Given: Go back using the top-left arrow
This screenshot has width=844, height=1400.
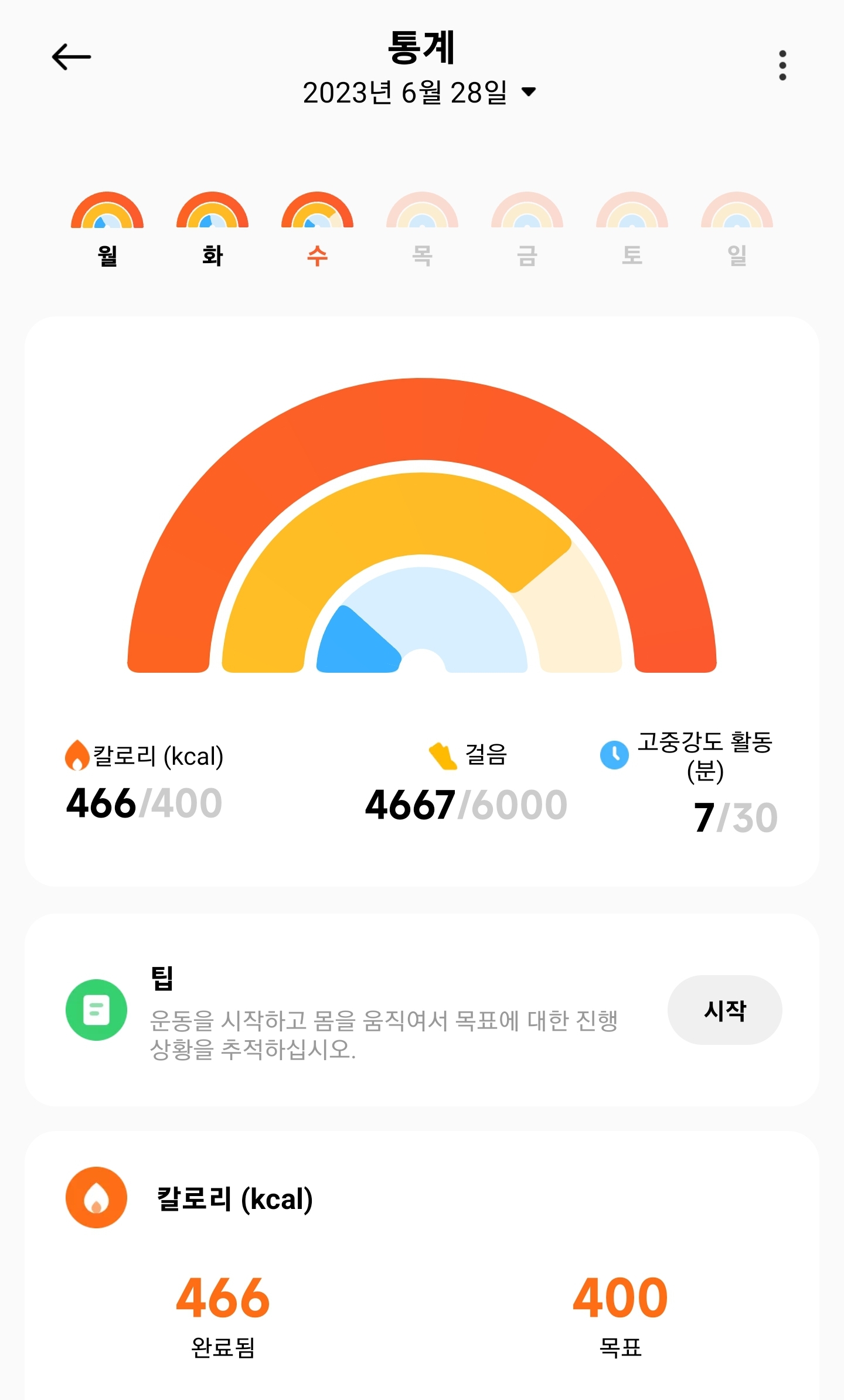Looking at the screenshot, I should point(72,57).
